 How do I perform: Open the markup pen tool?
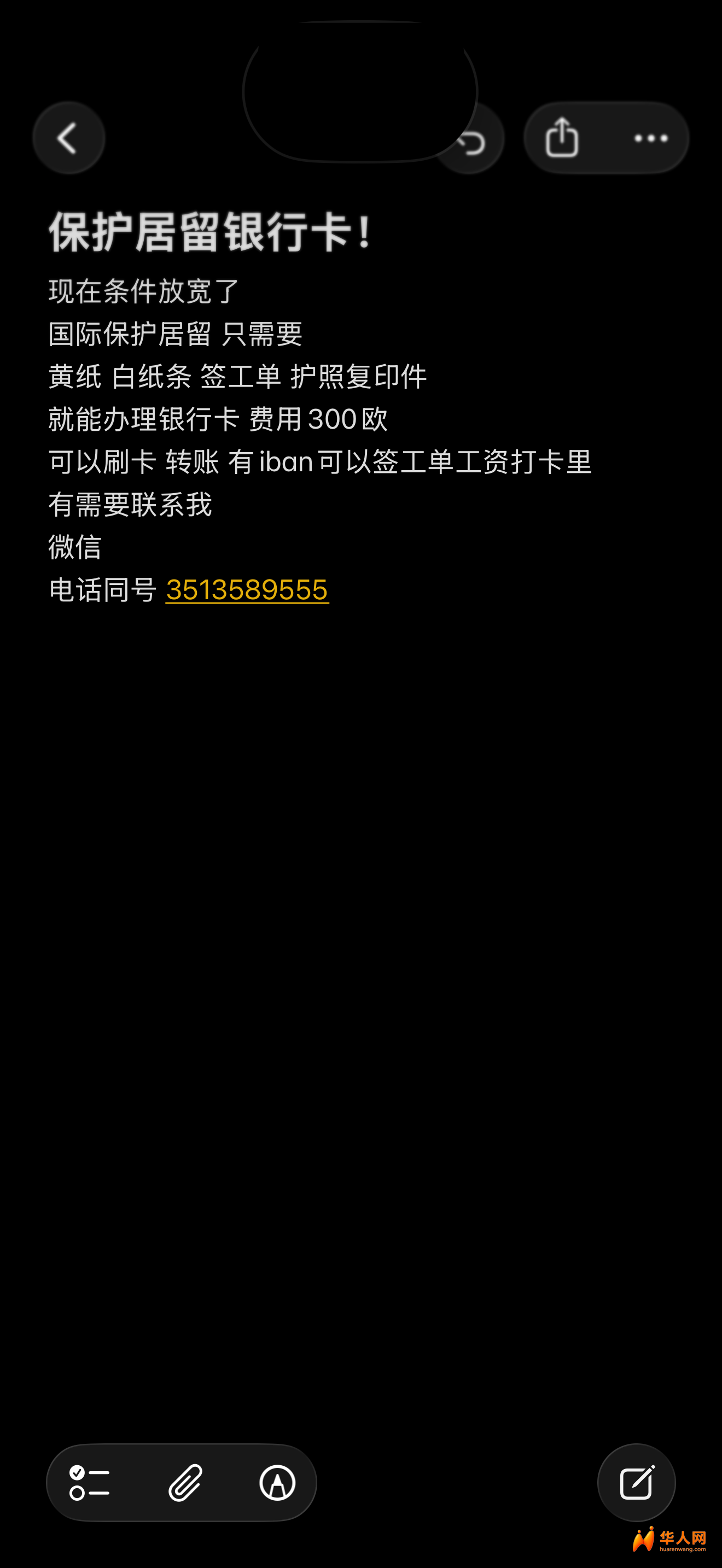(278, 1482)
